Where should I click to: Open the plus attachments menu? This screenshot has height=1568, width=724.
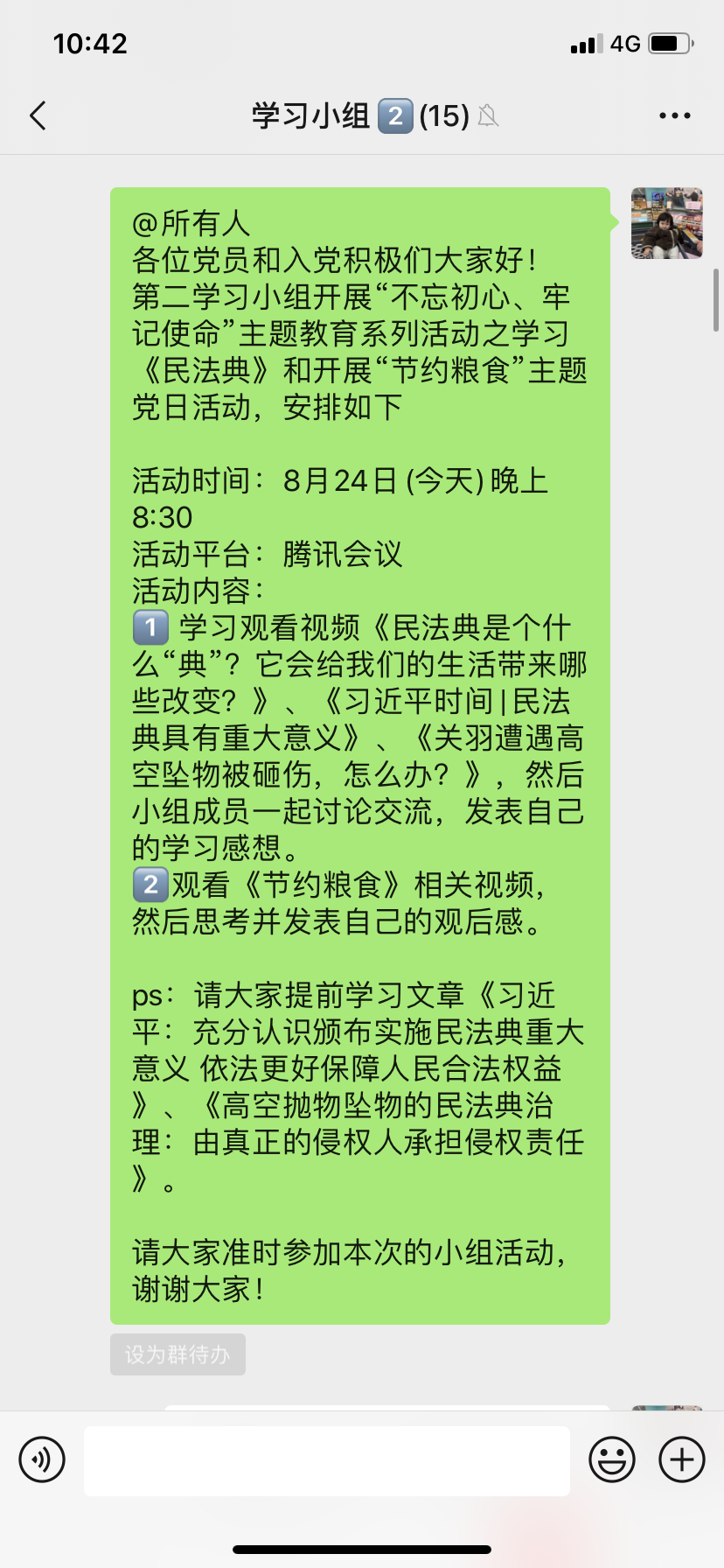coord(682,1459)
